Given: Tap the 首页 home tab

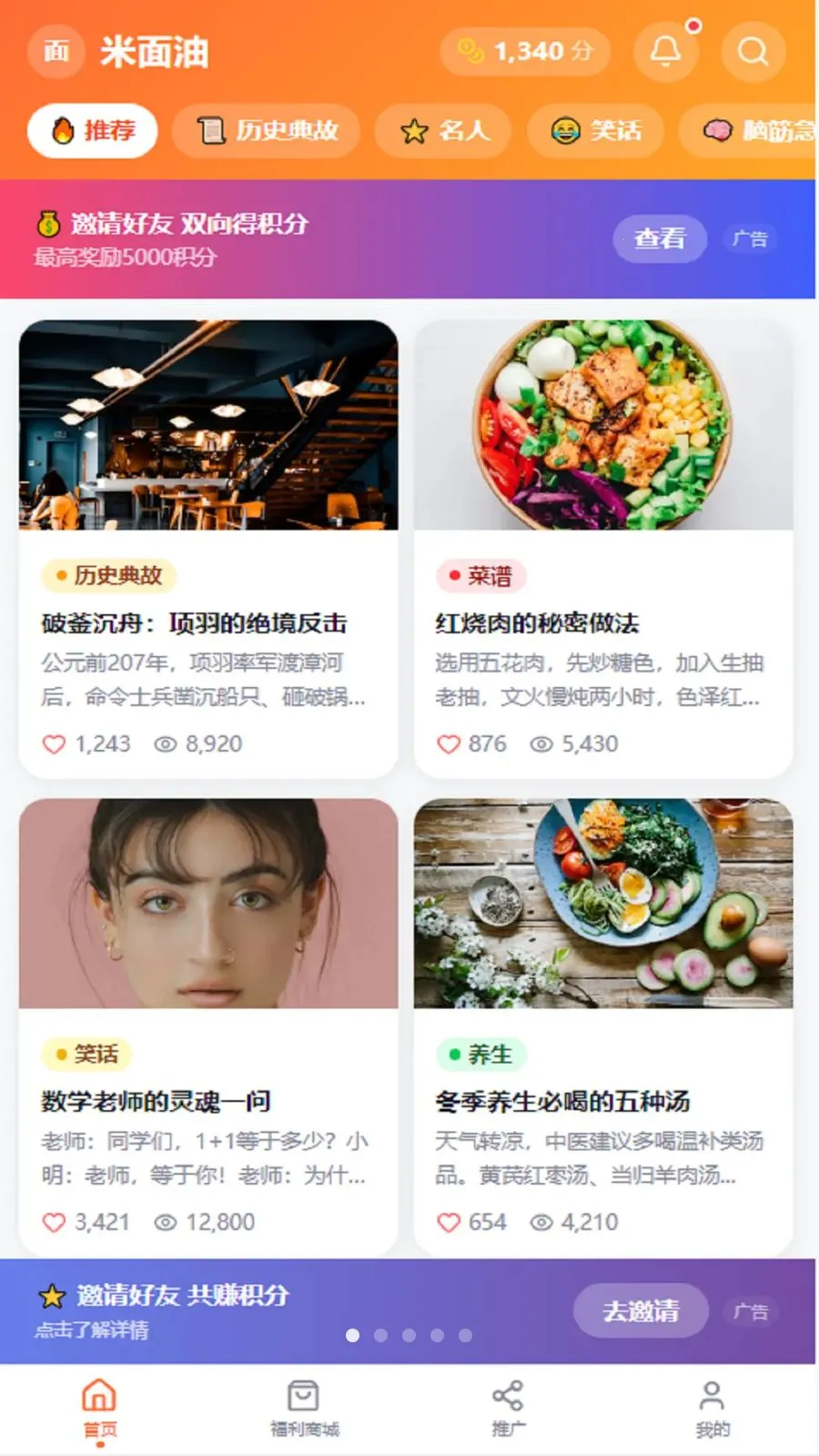Looking at the screenshot, I should (100, 1409).
